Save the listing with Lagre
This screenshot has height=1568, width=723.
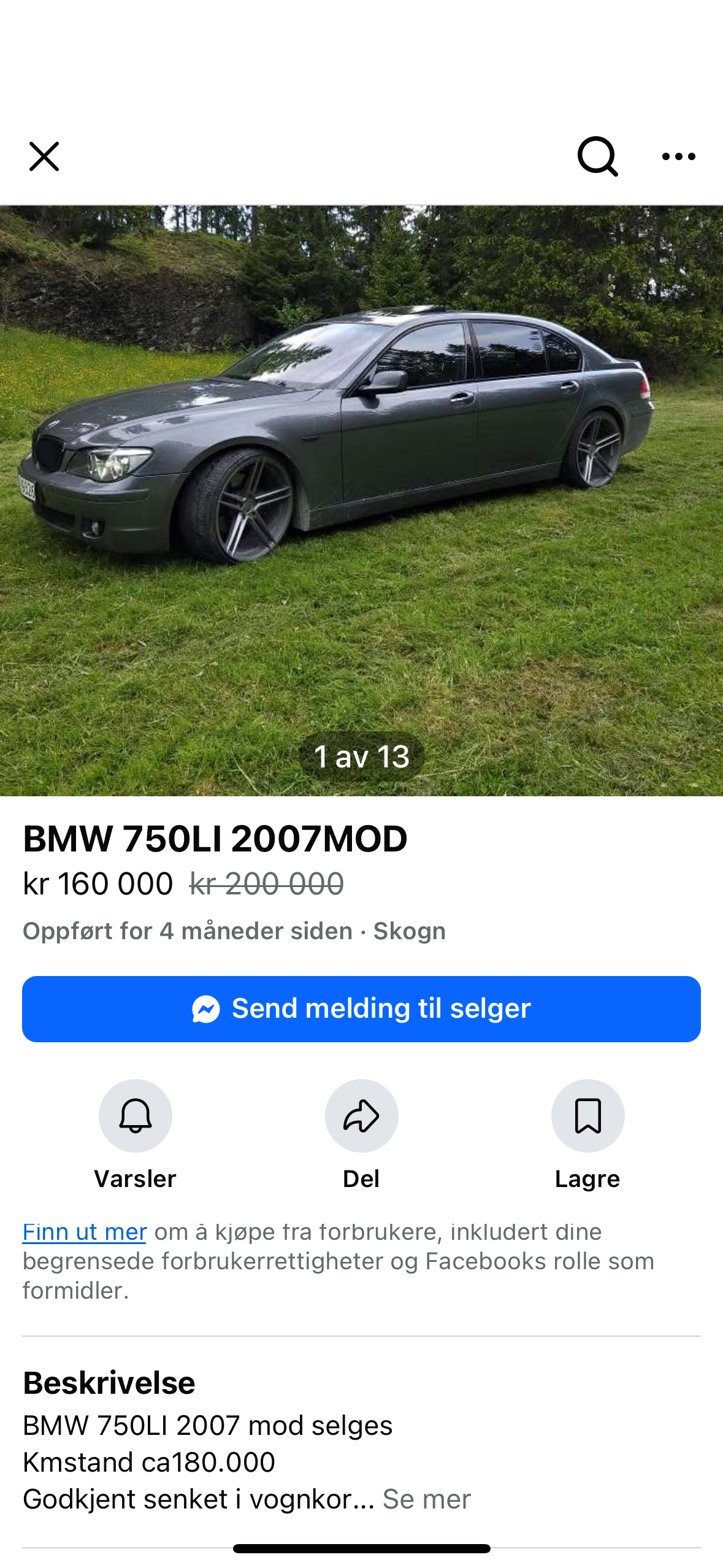[587, 1115]
